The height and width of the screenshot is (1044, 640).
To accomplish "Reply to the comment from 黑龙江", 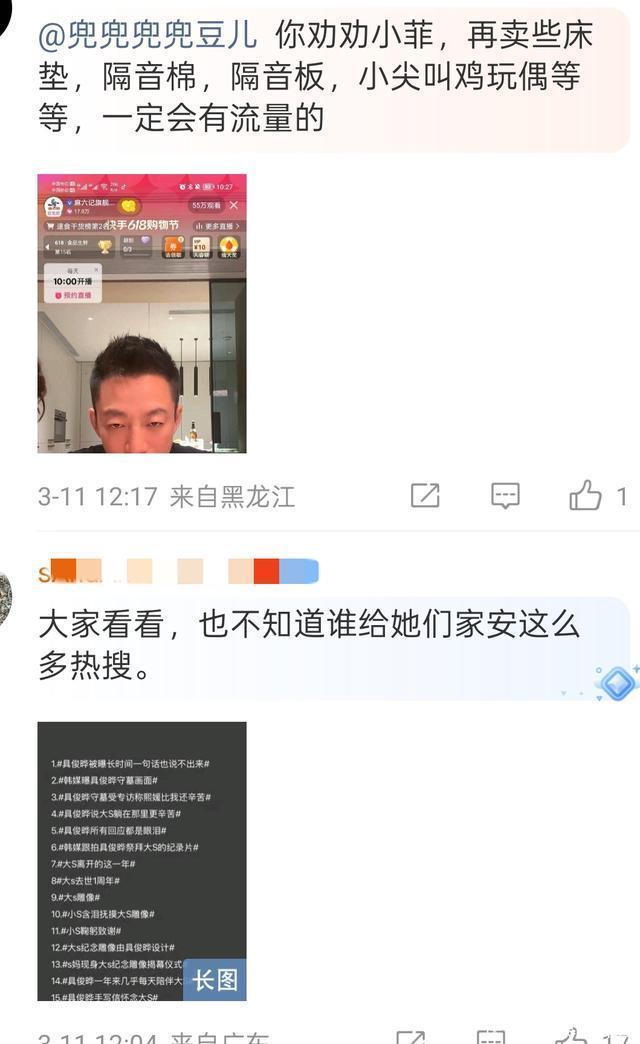I will pyautogui.click(x=505, y=495).
